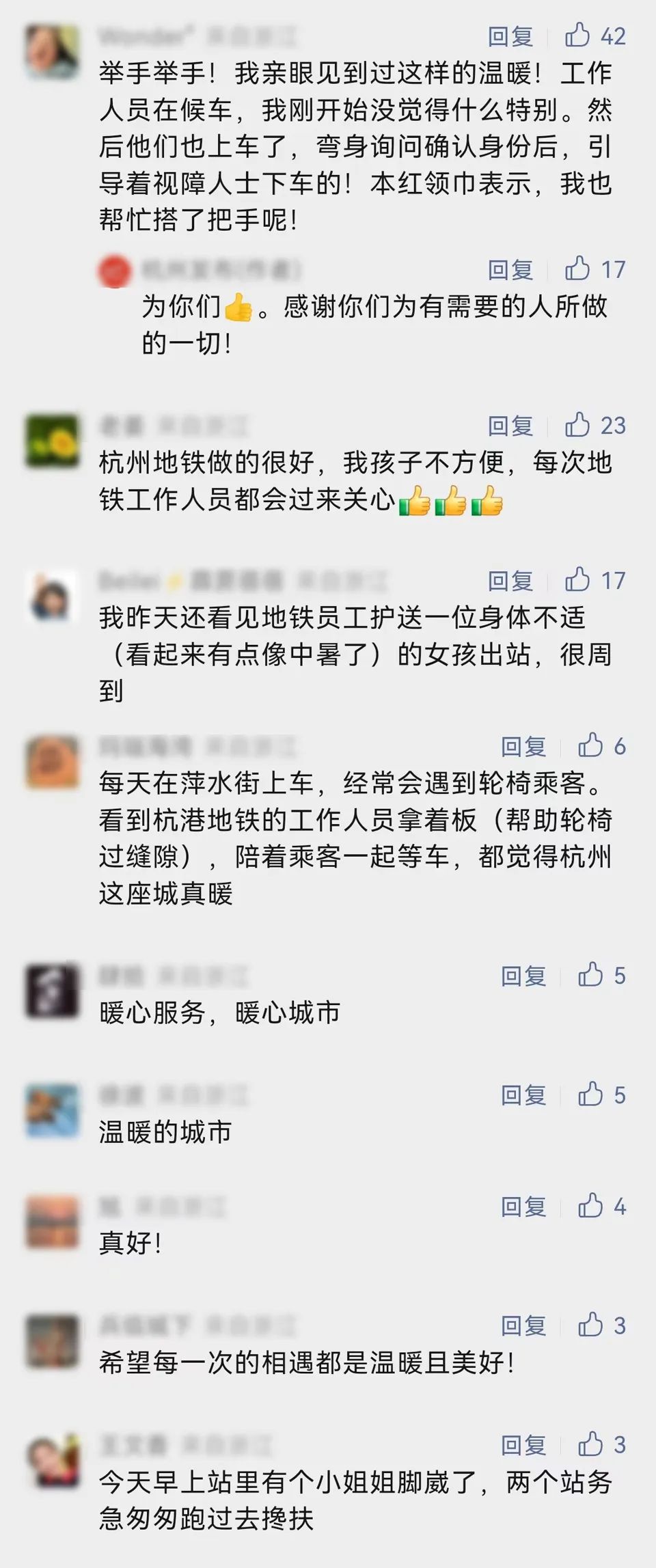Reply to the 萍水街 wheelchair comment

pyautogui.click(x=523, y=747)
